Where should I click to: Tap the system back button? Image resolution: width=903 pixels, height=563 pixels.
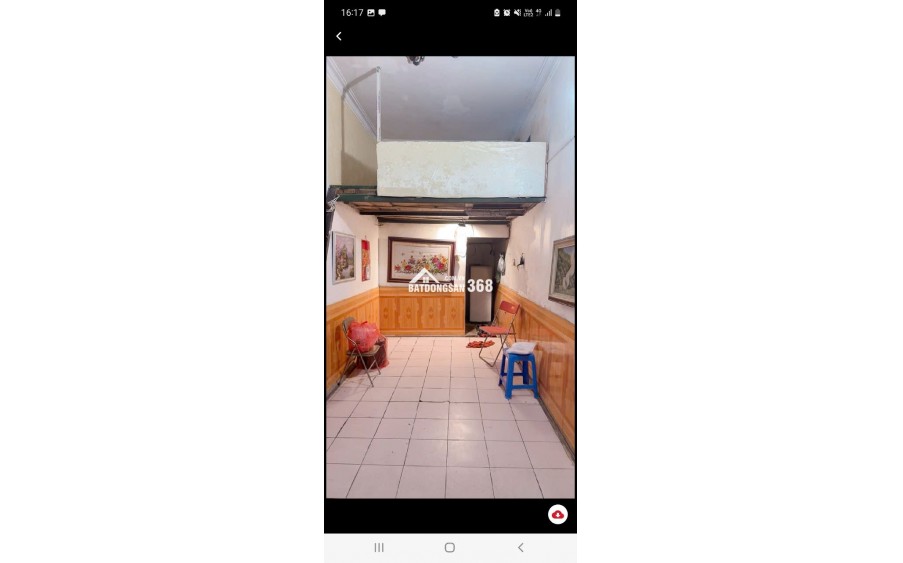(520, 548)
